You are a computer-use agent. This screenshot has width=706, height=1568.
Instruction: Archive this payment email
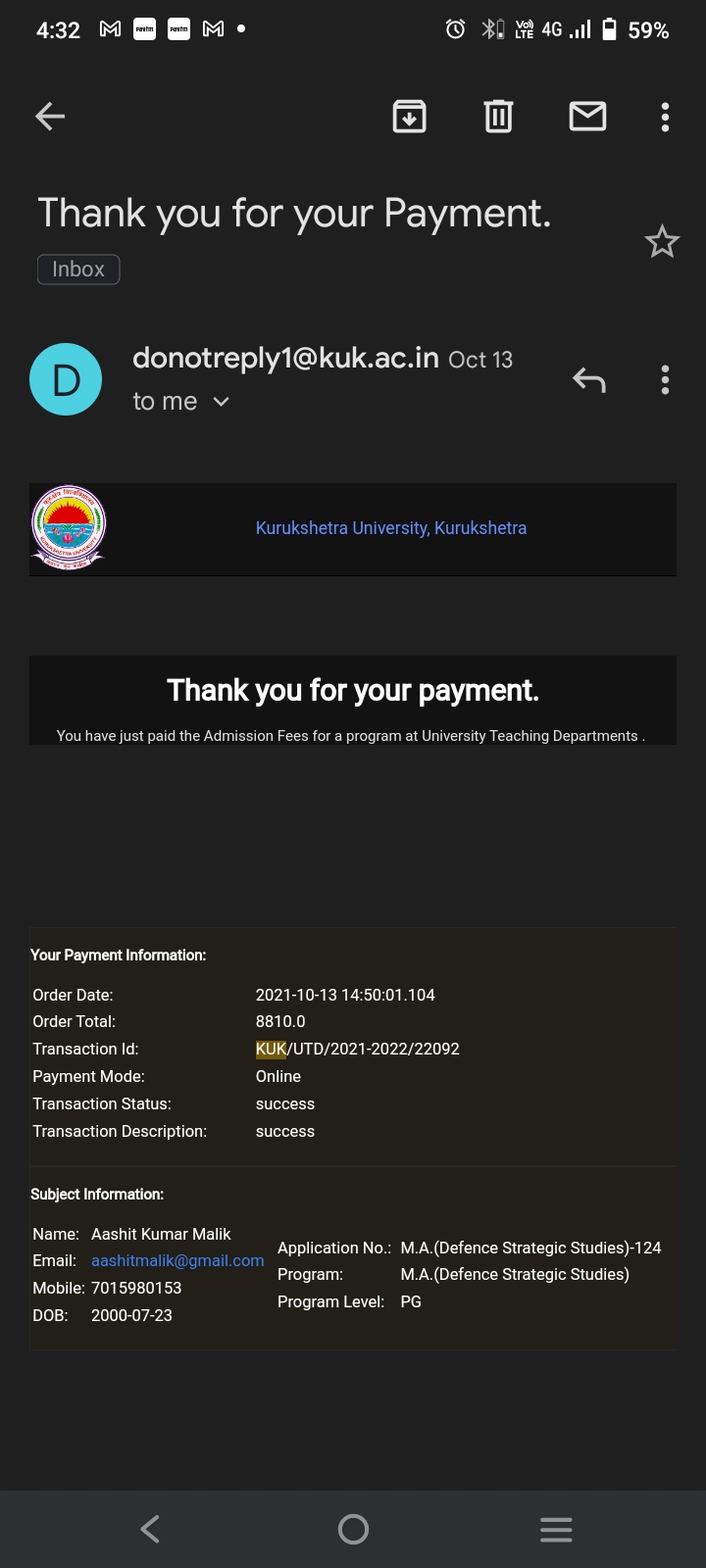click(409, 117)
